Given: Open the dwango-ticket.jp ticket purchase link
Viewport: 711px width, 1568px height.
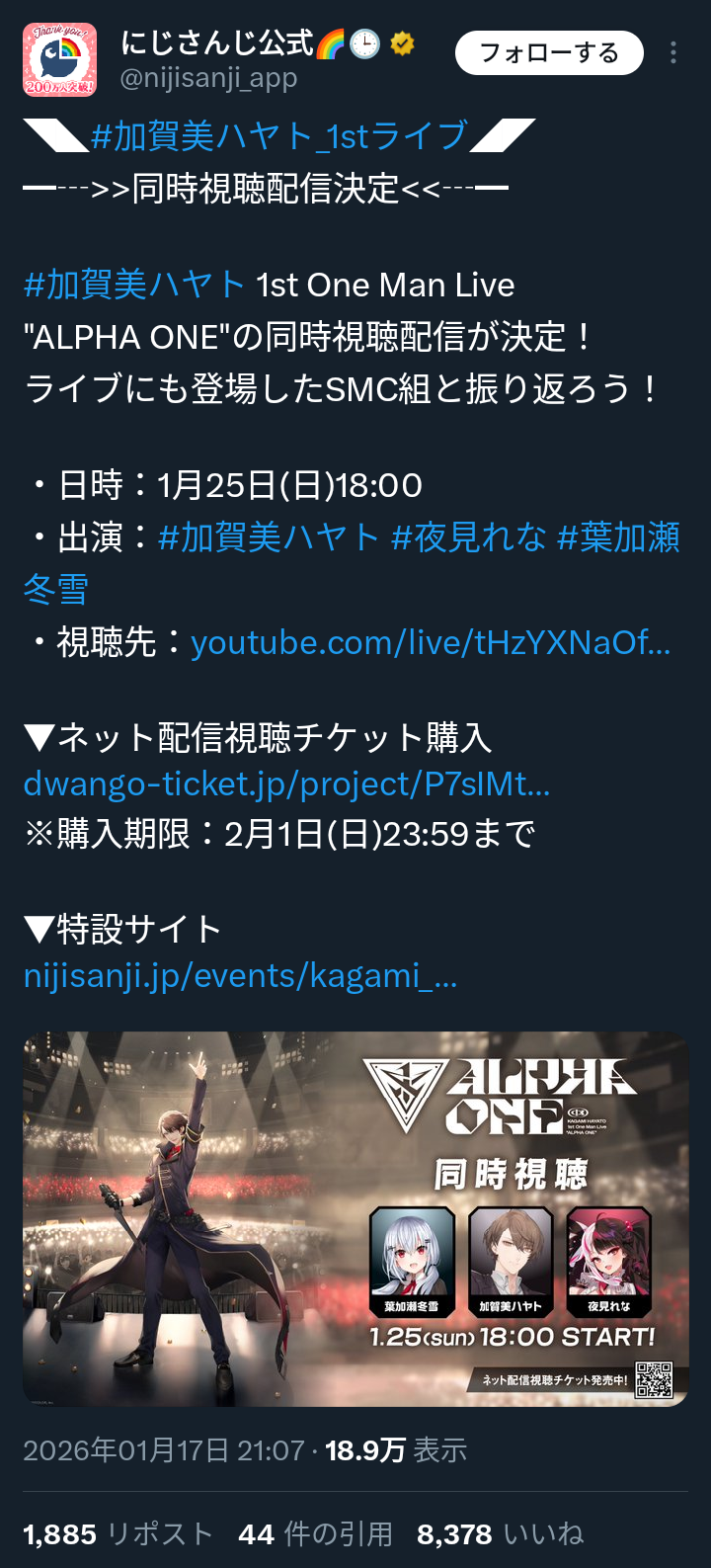Looking at the screenshot, I should click(286, 784).
